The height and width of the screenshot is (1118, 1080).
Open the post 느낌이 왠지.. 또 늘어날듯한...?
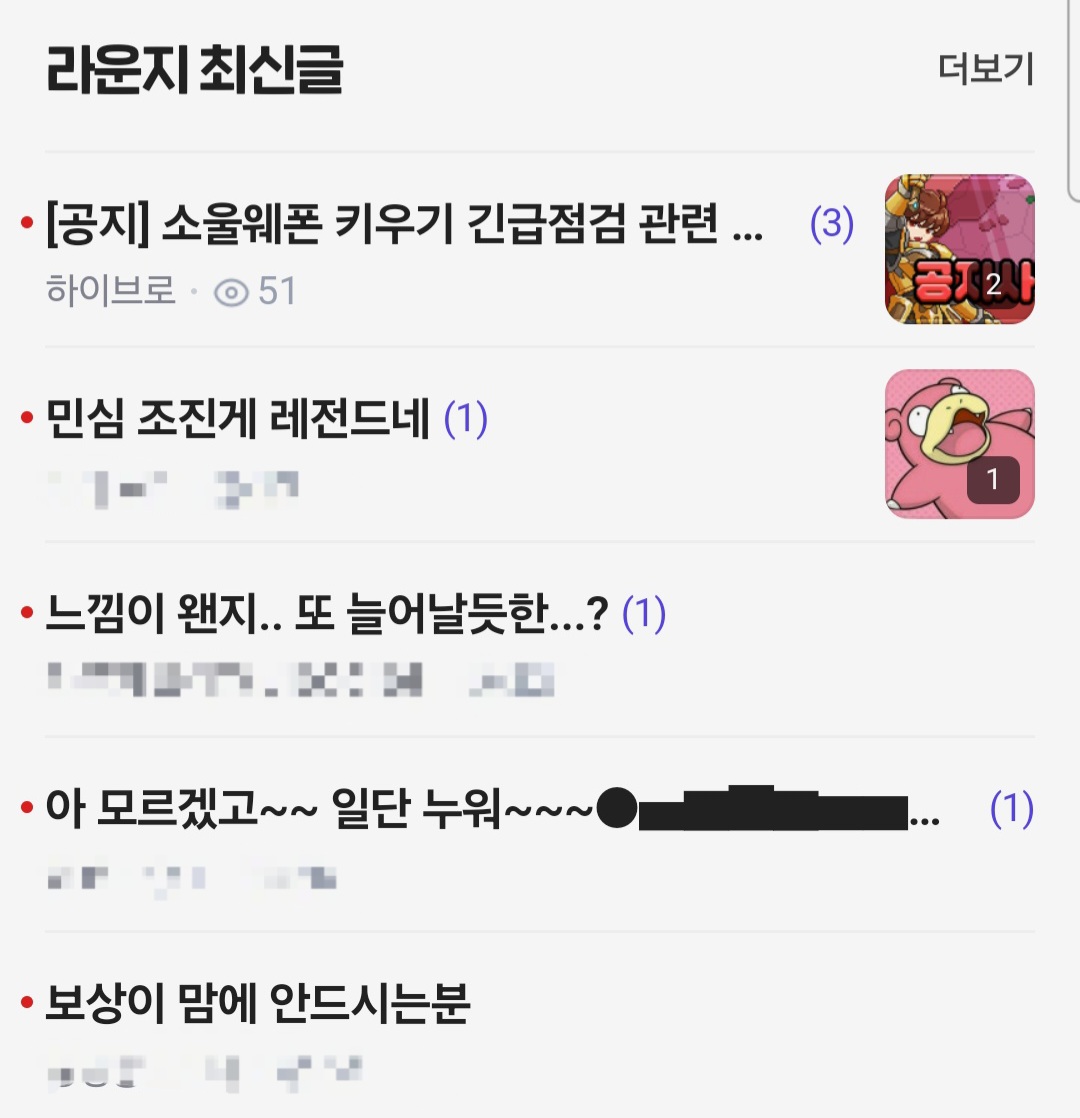click(x=327, y=614)
